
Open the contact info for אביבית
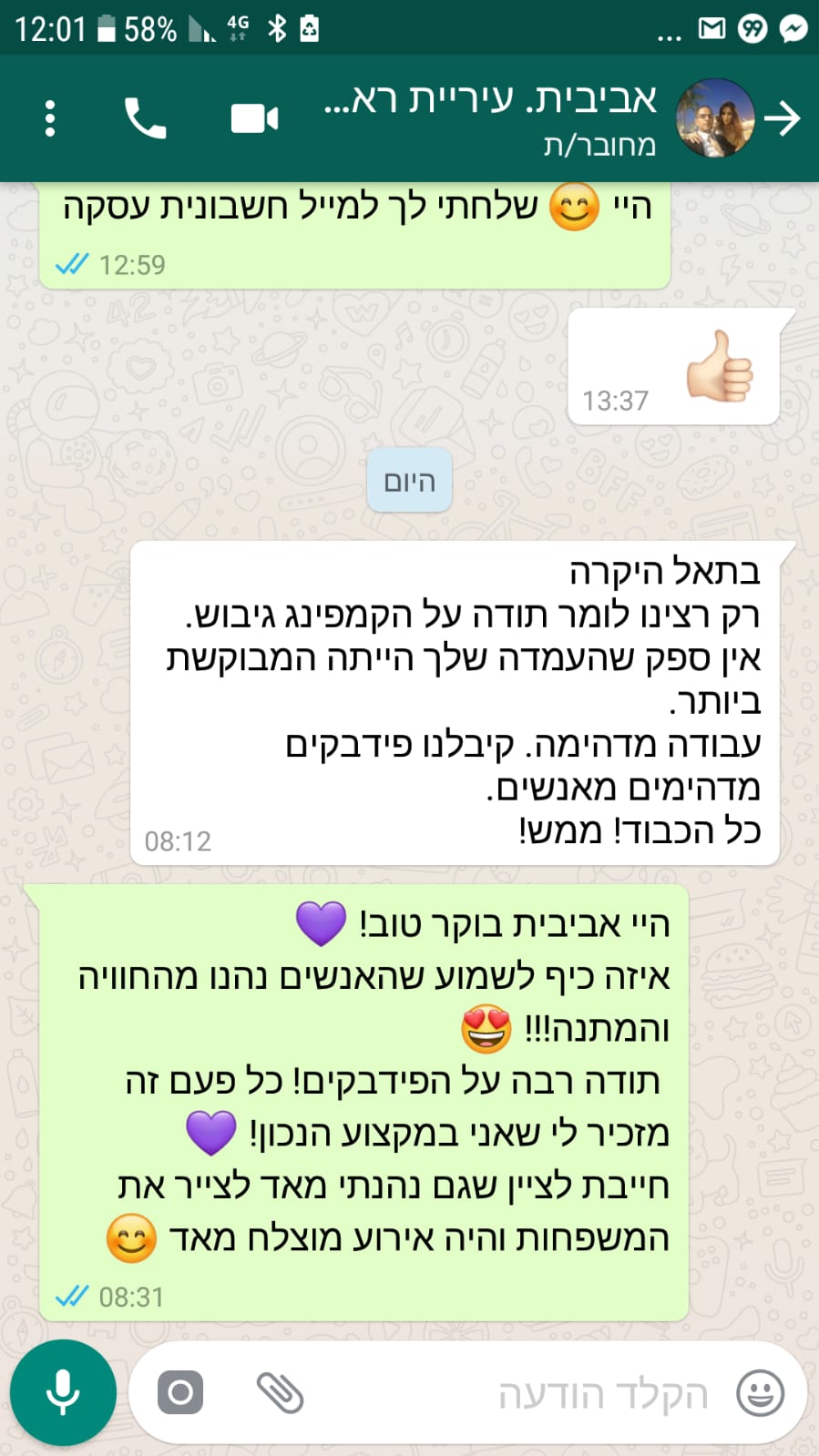[x=492, y=117]
